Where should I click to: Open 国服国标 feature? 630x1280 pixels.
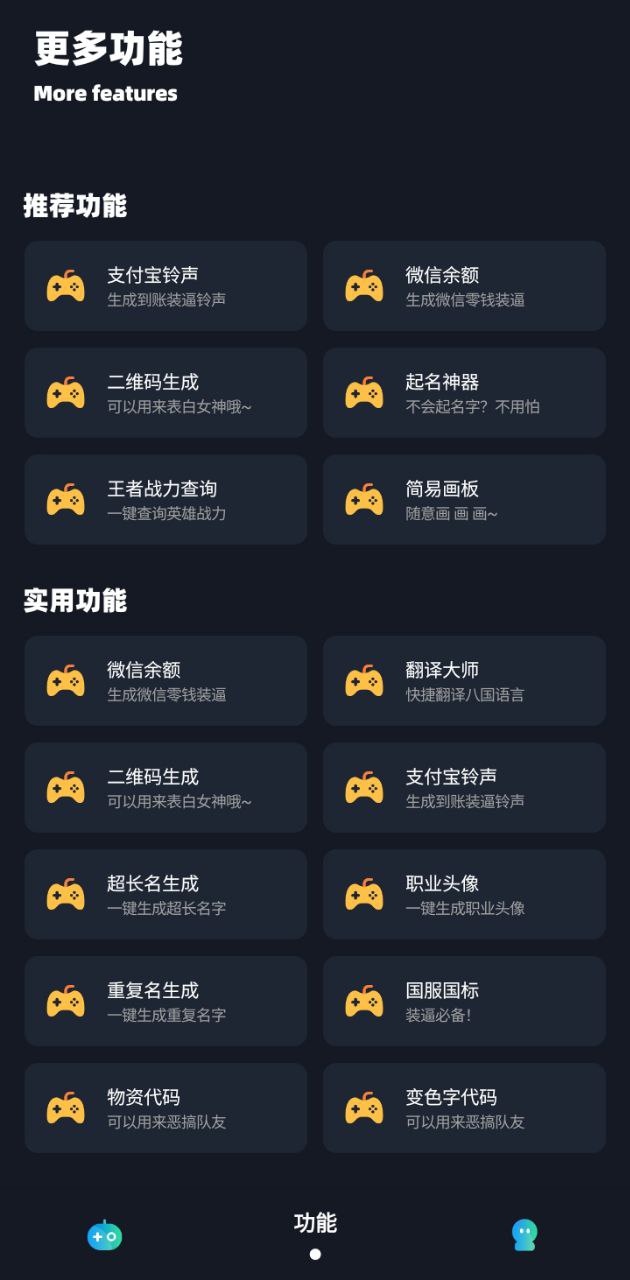click(464, 1002)
